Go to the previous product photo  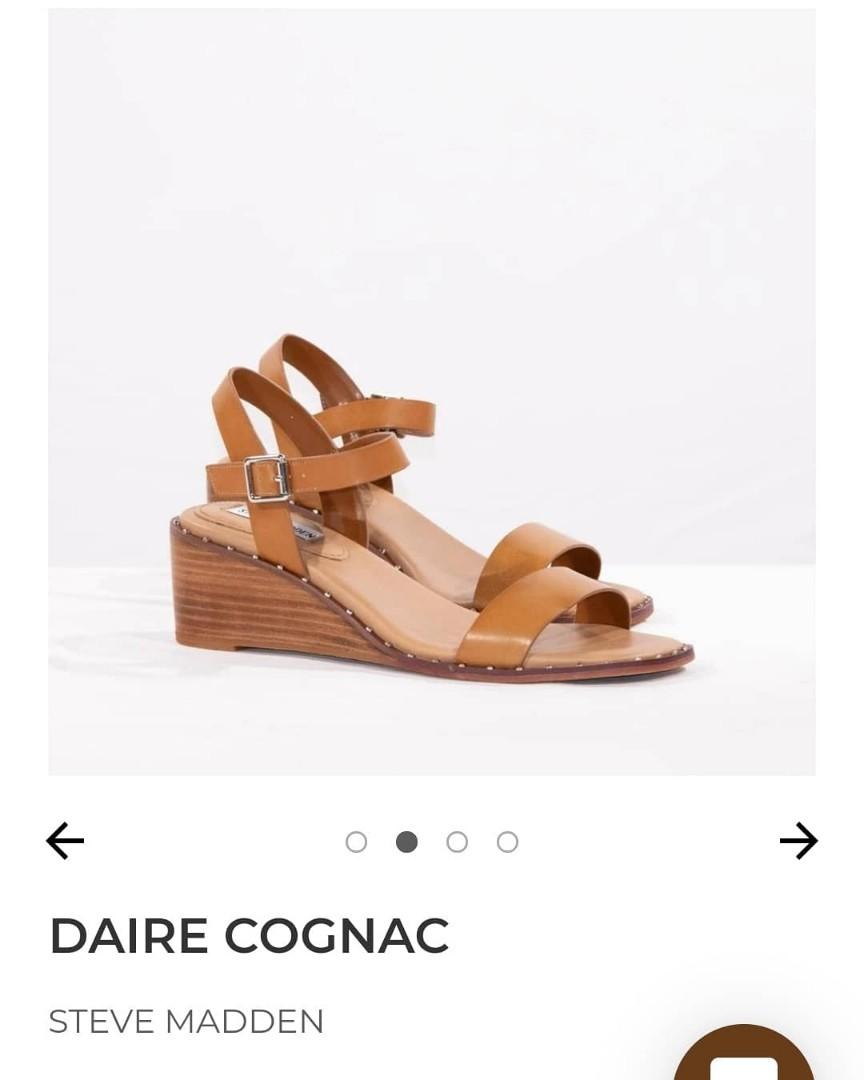(65, 841)
